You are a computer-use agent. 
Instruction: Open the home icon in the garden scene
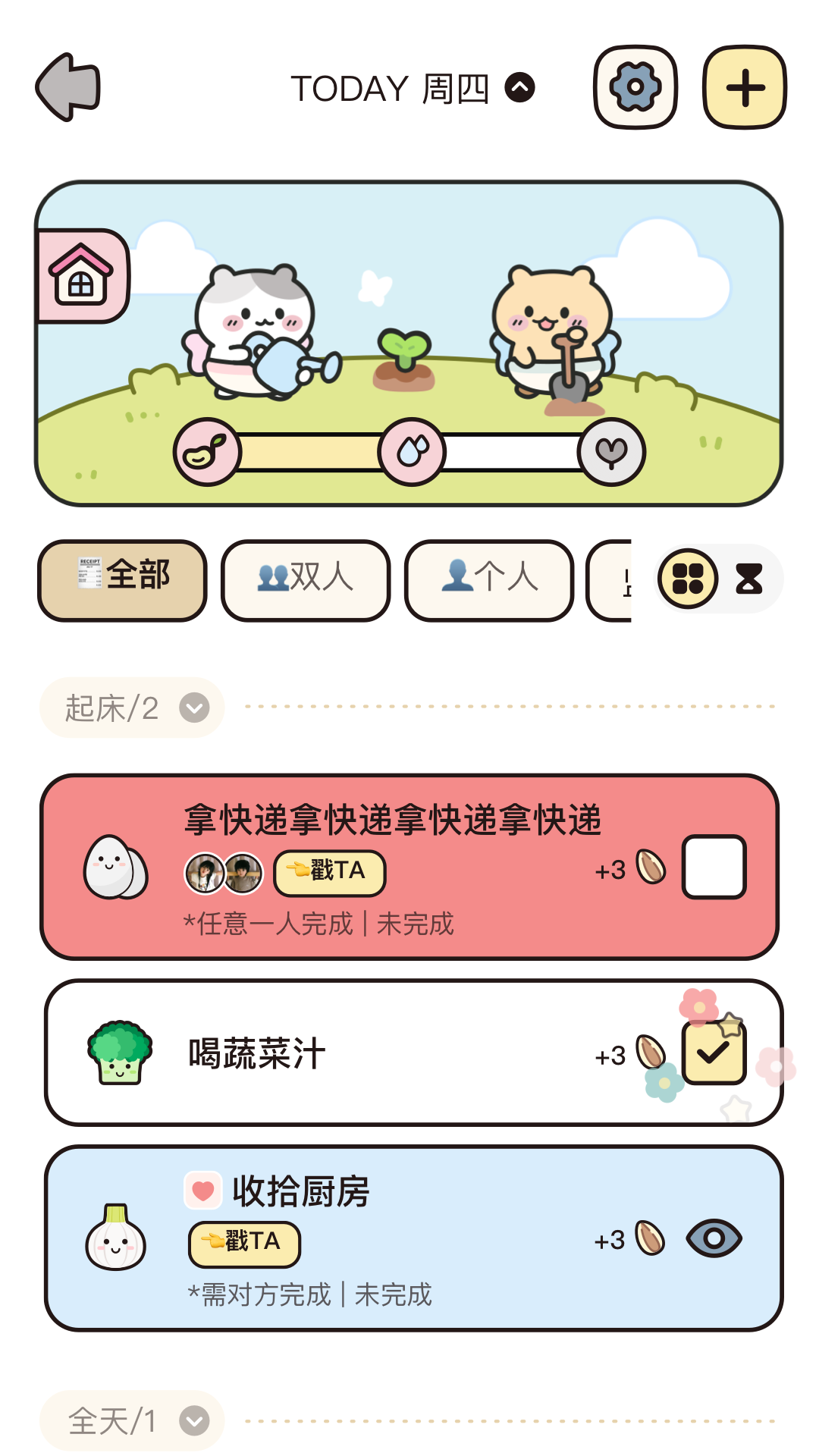[80, 280]
